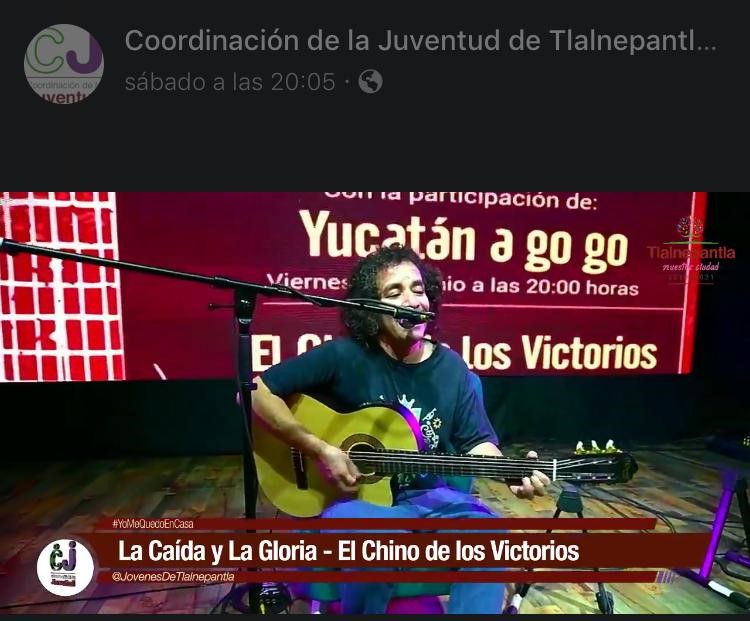The image size is (750, 621).
Task: Open the video of El Chino de los Victorios
Action: pyautogui.click(x=375, y=400)
